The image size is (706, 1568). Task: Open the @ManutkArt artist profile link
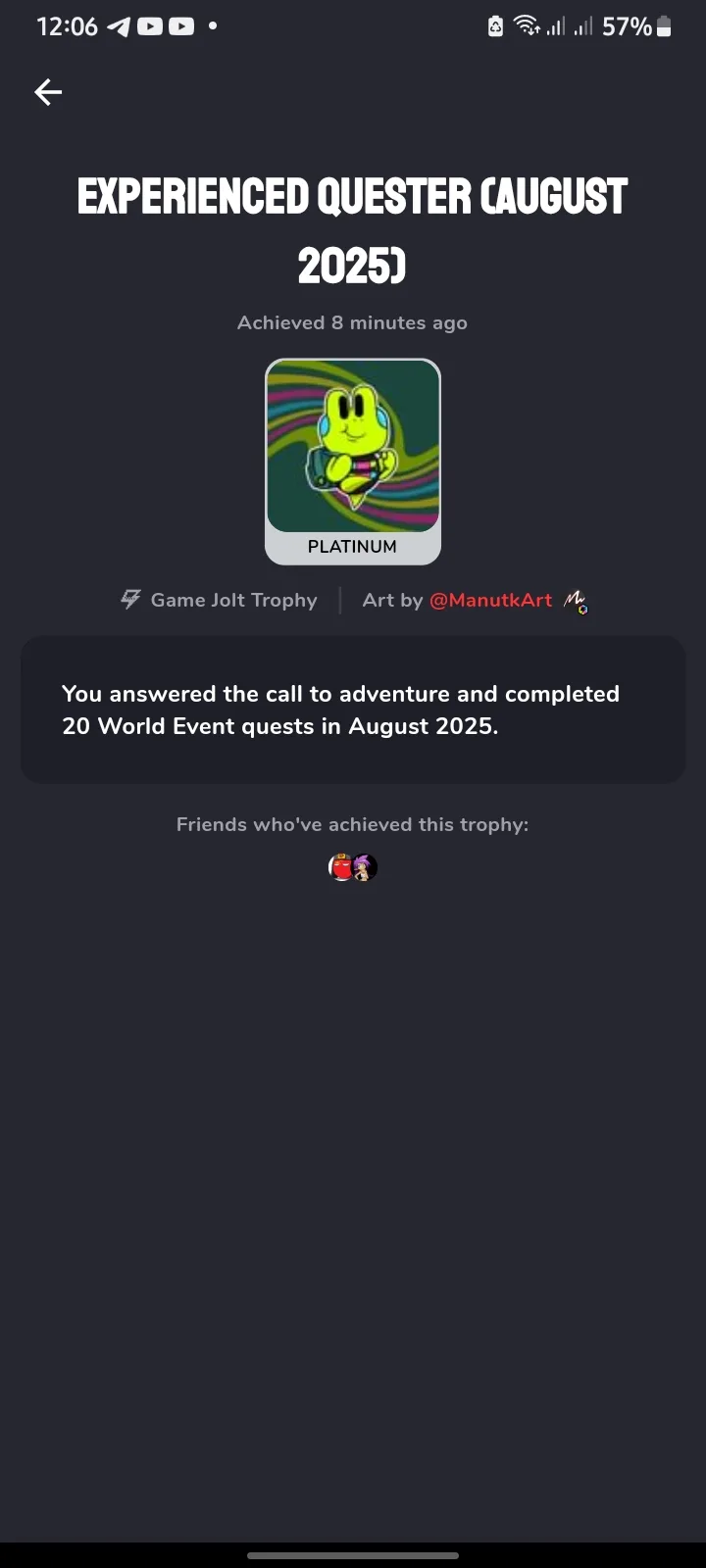tap(490, 600)
